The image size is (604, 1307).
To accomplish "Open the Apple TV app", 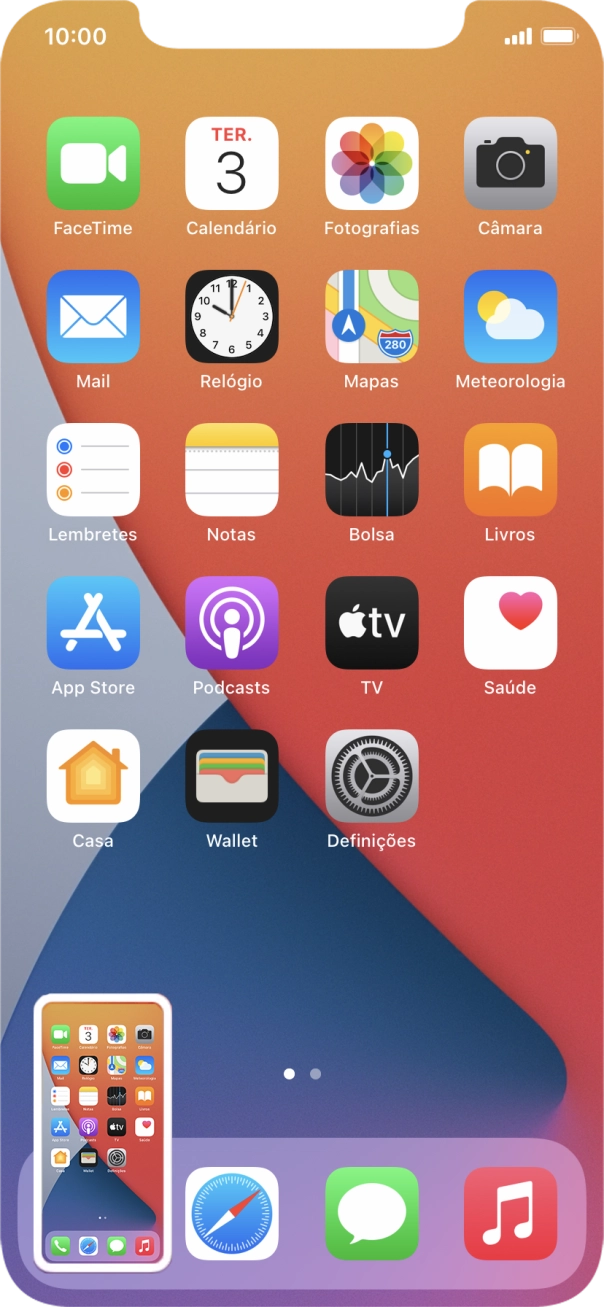I will (372, 622).
